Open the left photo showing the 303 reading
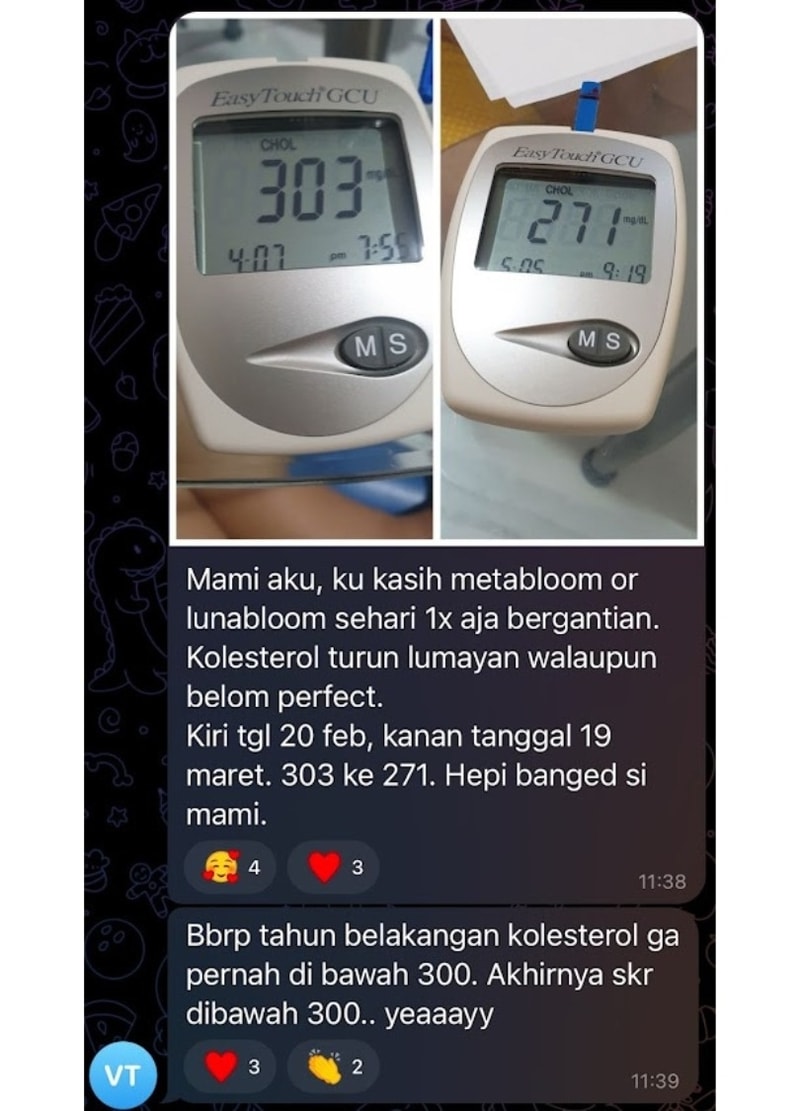The image size is (800, 1111). [x=305, y=280]
